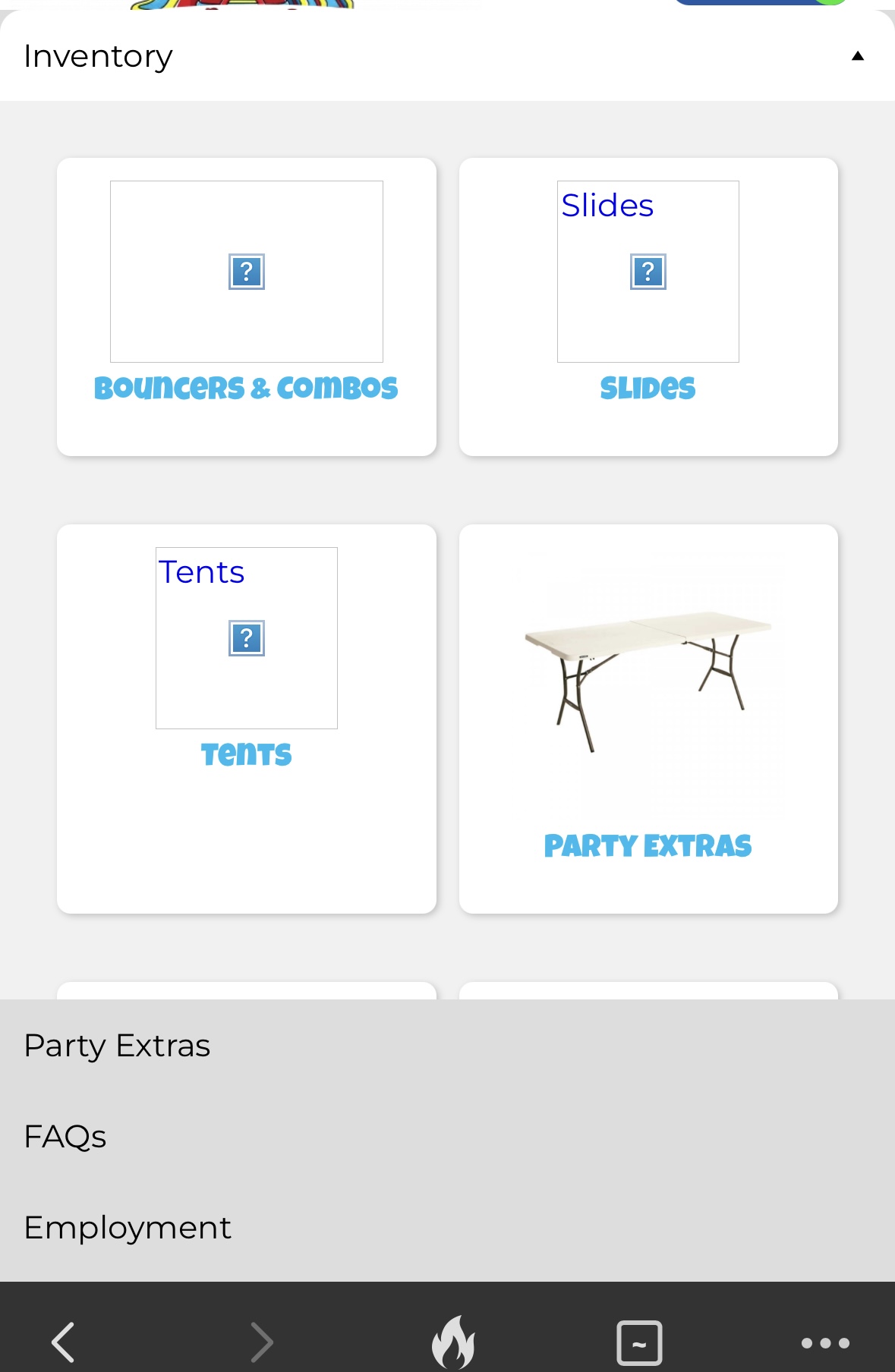Select Party Extras in the menu list
Image resolution: width=895 pixels, height=1372 pixels.
117,1046
